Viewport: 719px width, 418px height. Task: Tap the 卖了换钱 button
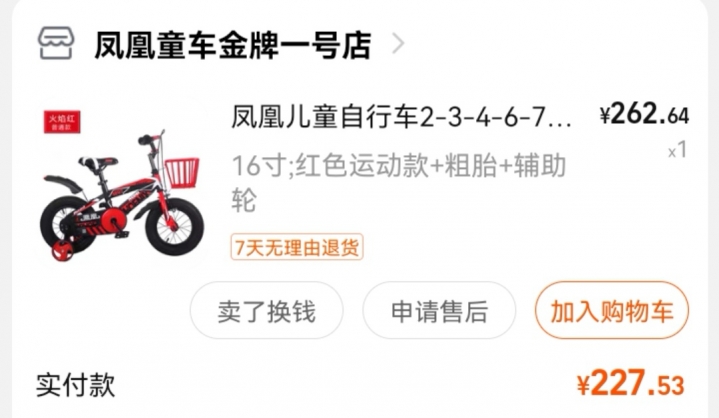click(x=266, y=311)
